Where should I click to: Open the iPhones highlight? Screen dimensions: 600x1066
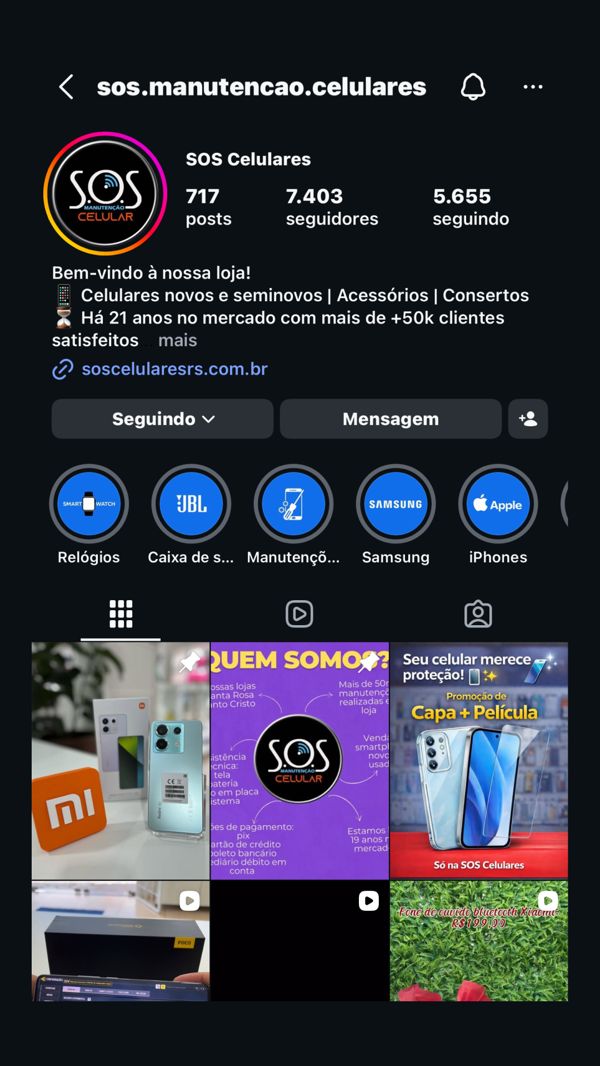(497, 504)
